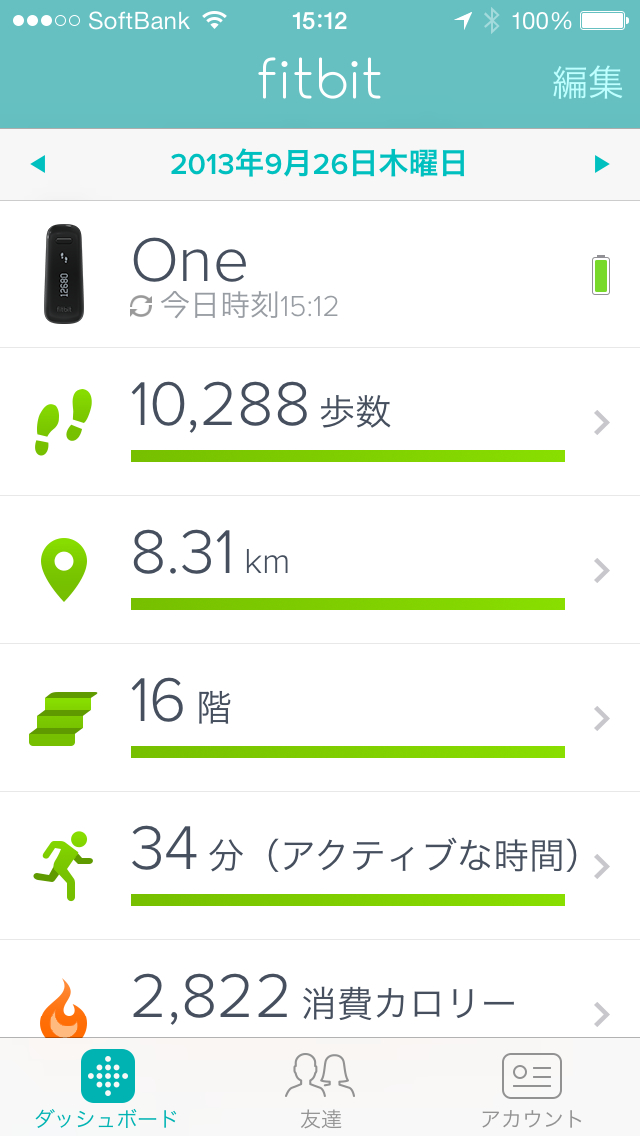This screenshot has height=1136, width=640.
Task: Go to the previous day arrow
Action: (38, 164)
